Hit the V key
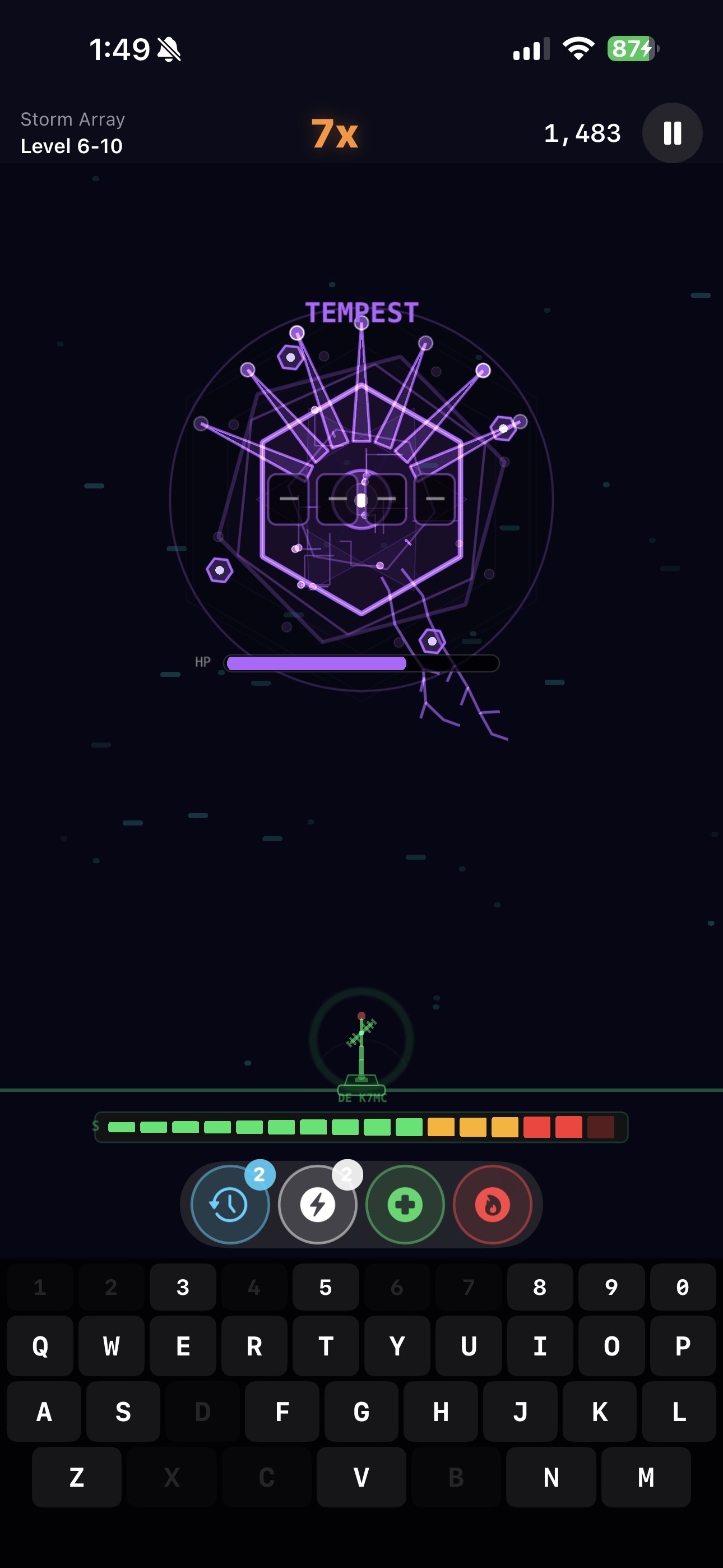The height and width of the screenshot is (1568, 723). (x=361, y=1477)
